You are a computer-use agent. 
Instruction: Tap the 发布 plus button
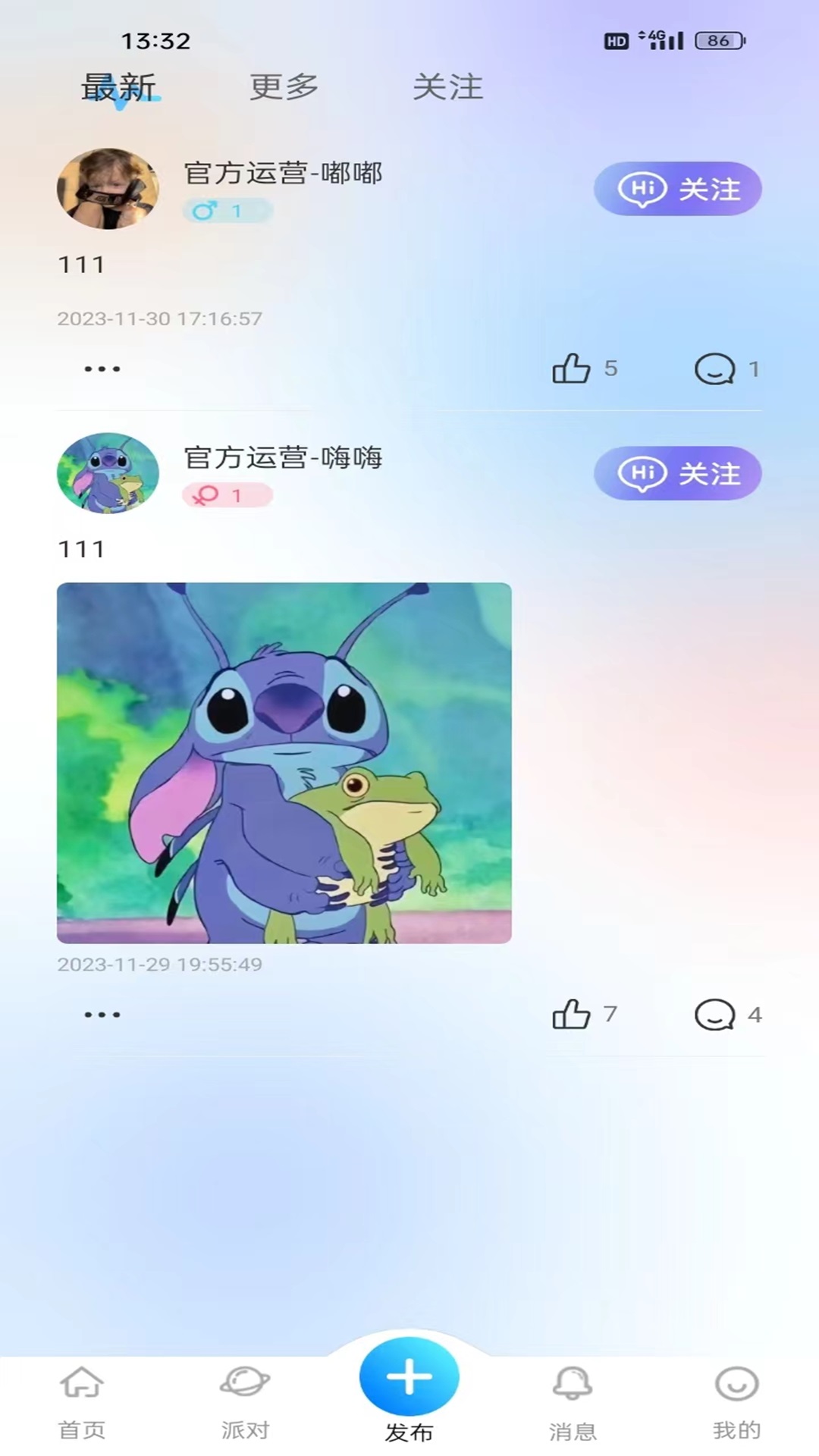(x=409, y=1377)
